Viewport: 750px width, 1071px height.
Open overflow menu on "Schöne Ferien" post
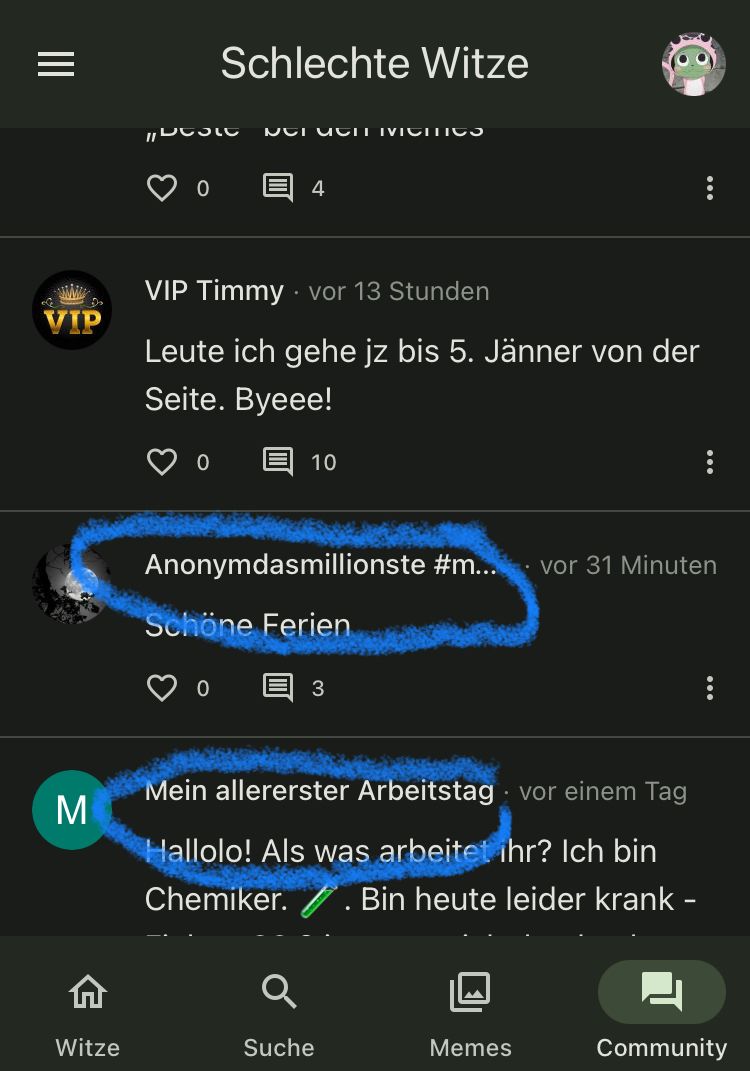pos(709,687)
